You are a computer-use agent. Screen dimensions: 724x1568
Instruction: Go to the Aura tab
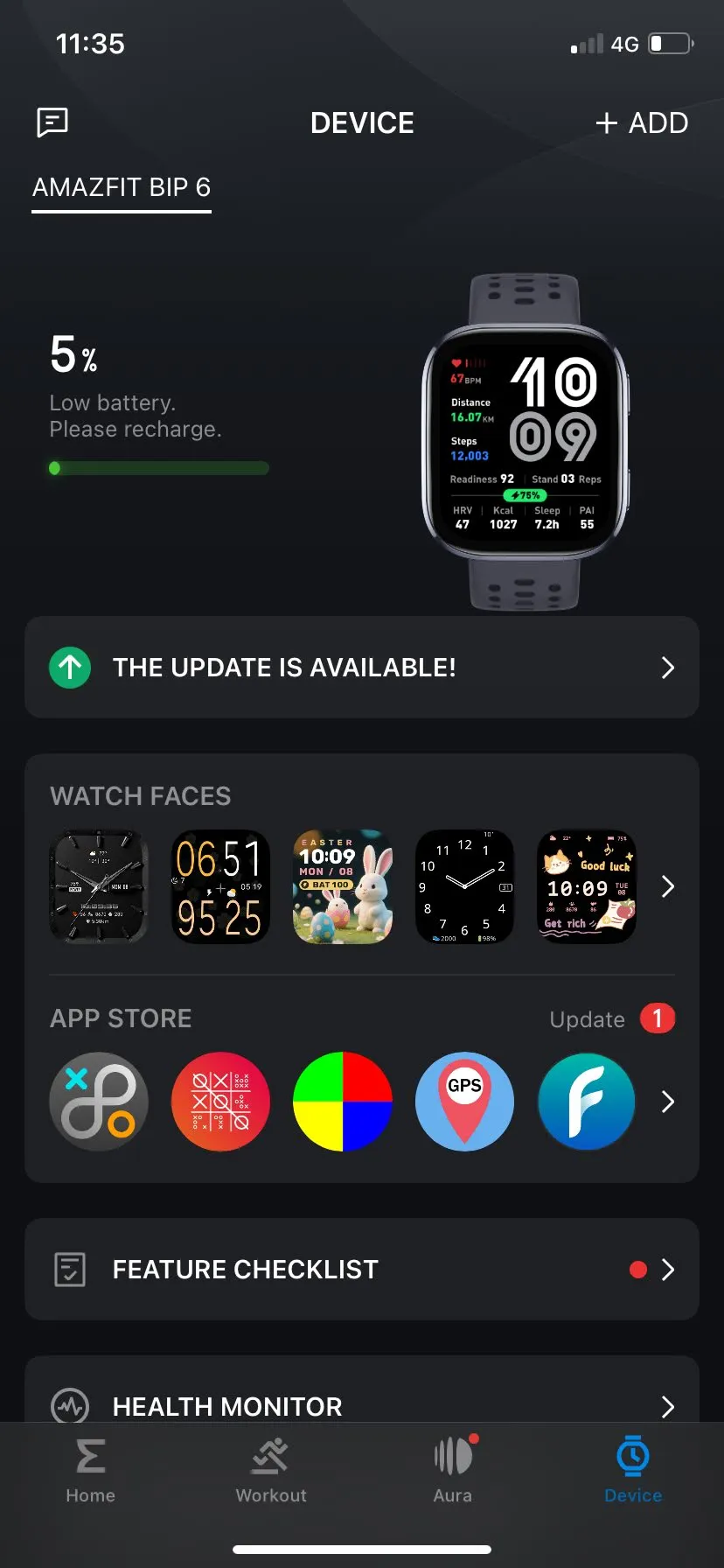(453, 1472)
